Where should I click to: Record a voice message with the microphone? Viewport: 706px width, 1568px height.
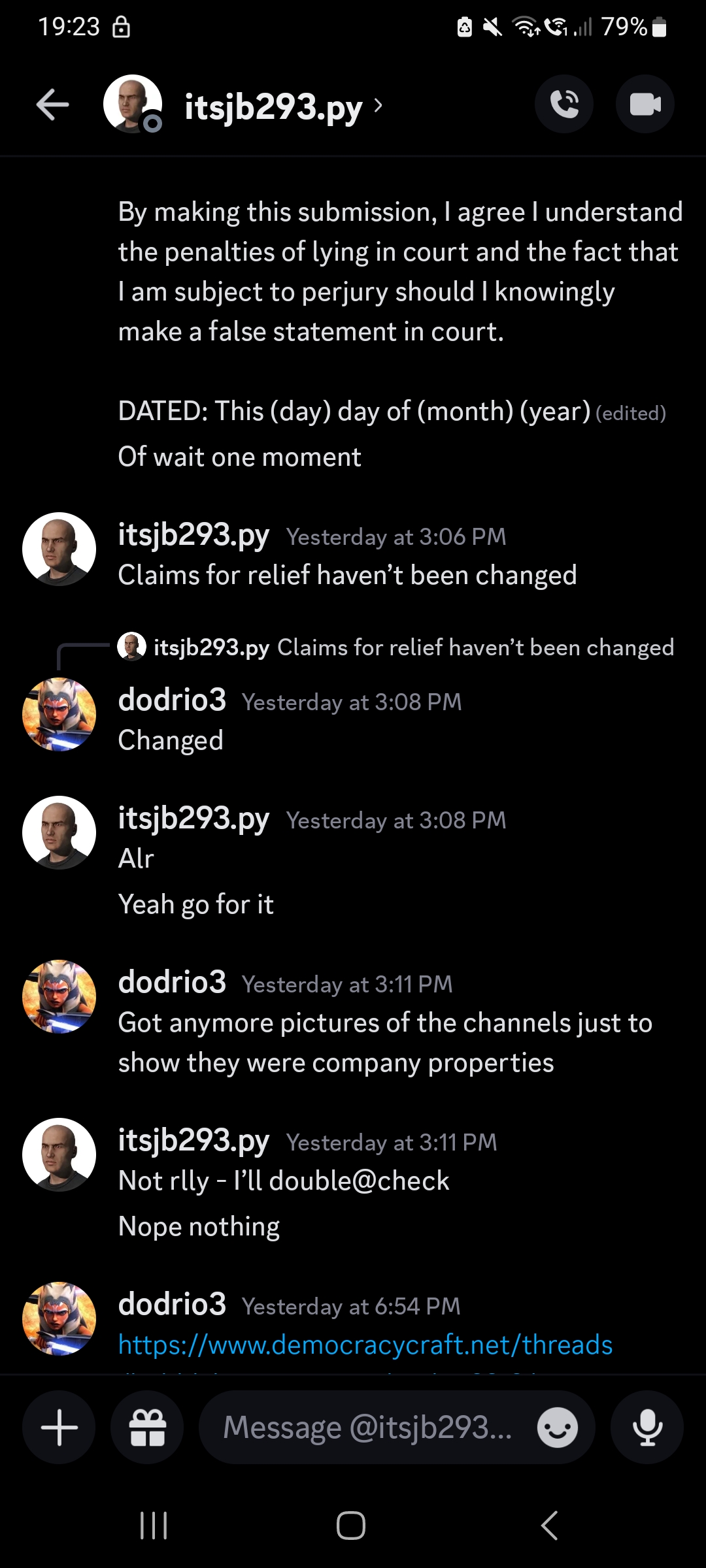click(647, 1428)
